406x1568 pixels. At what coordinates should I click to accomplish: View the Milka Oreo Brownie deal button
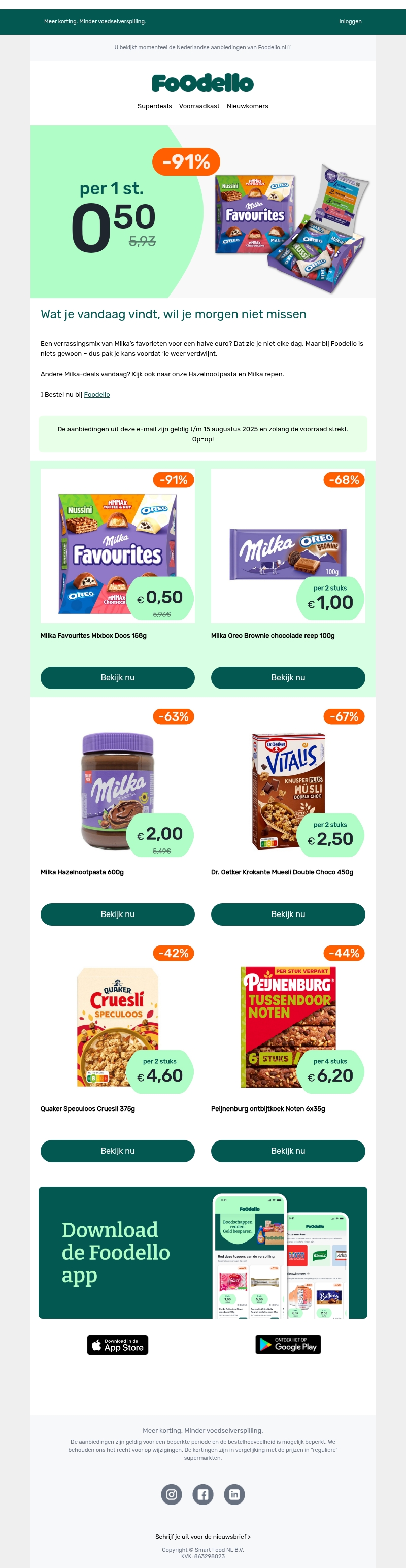click(288, 677)
